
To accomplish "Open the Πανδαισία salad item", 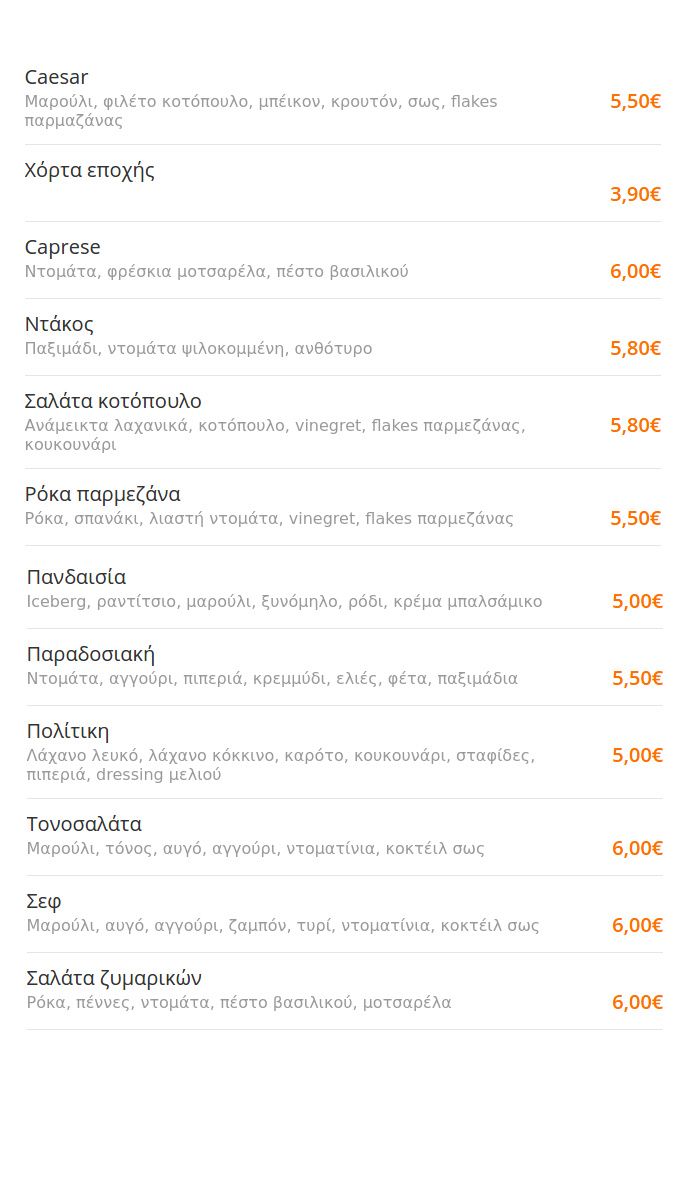I will click(345, 590).
